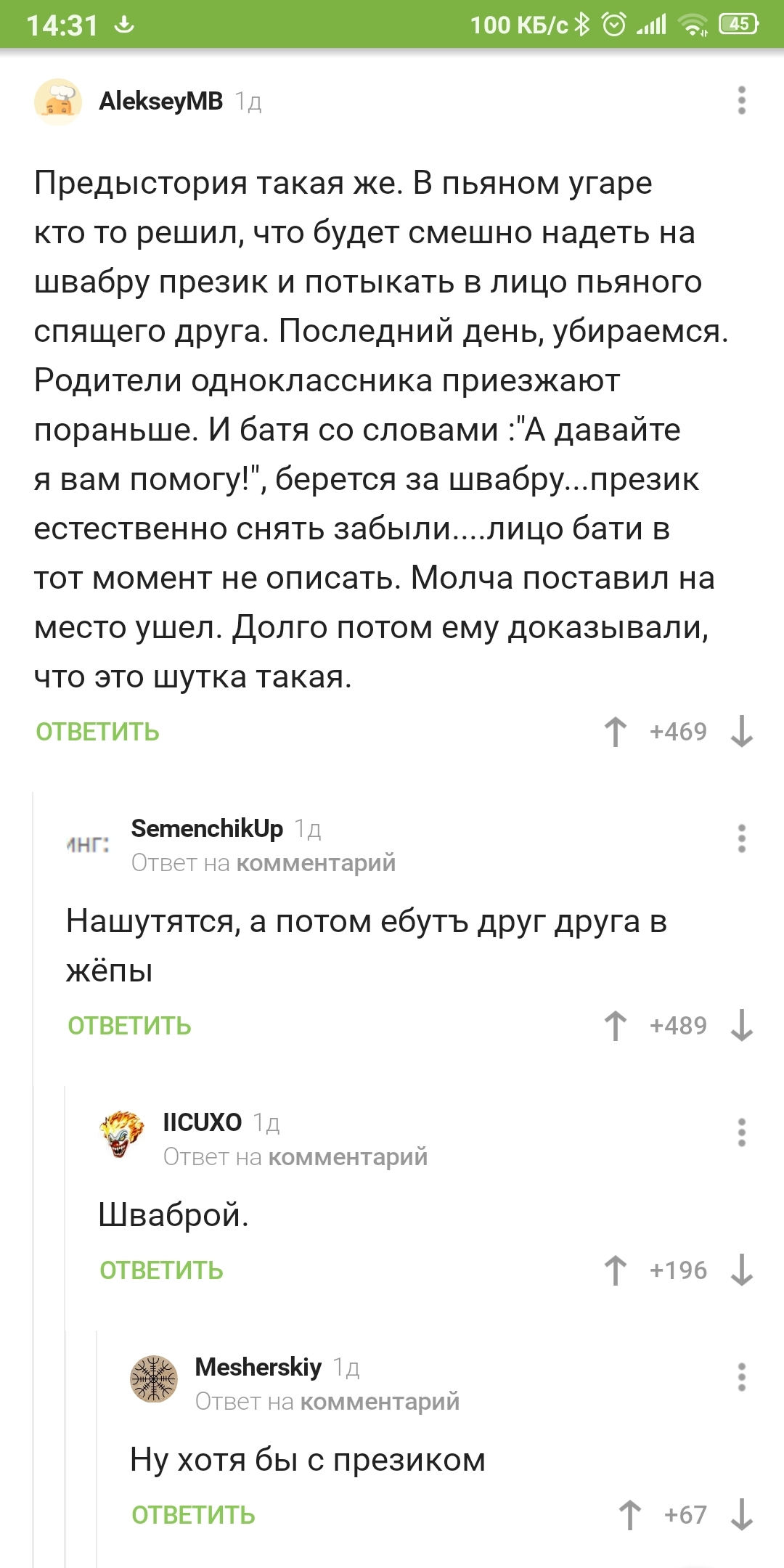Open IICUXO's profile avatar
The image size is (784, 1568).
121,1134
